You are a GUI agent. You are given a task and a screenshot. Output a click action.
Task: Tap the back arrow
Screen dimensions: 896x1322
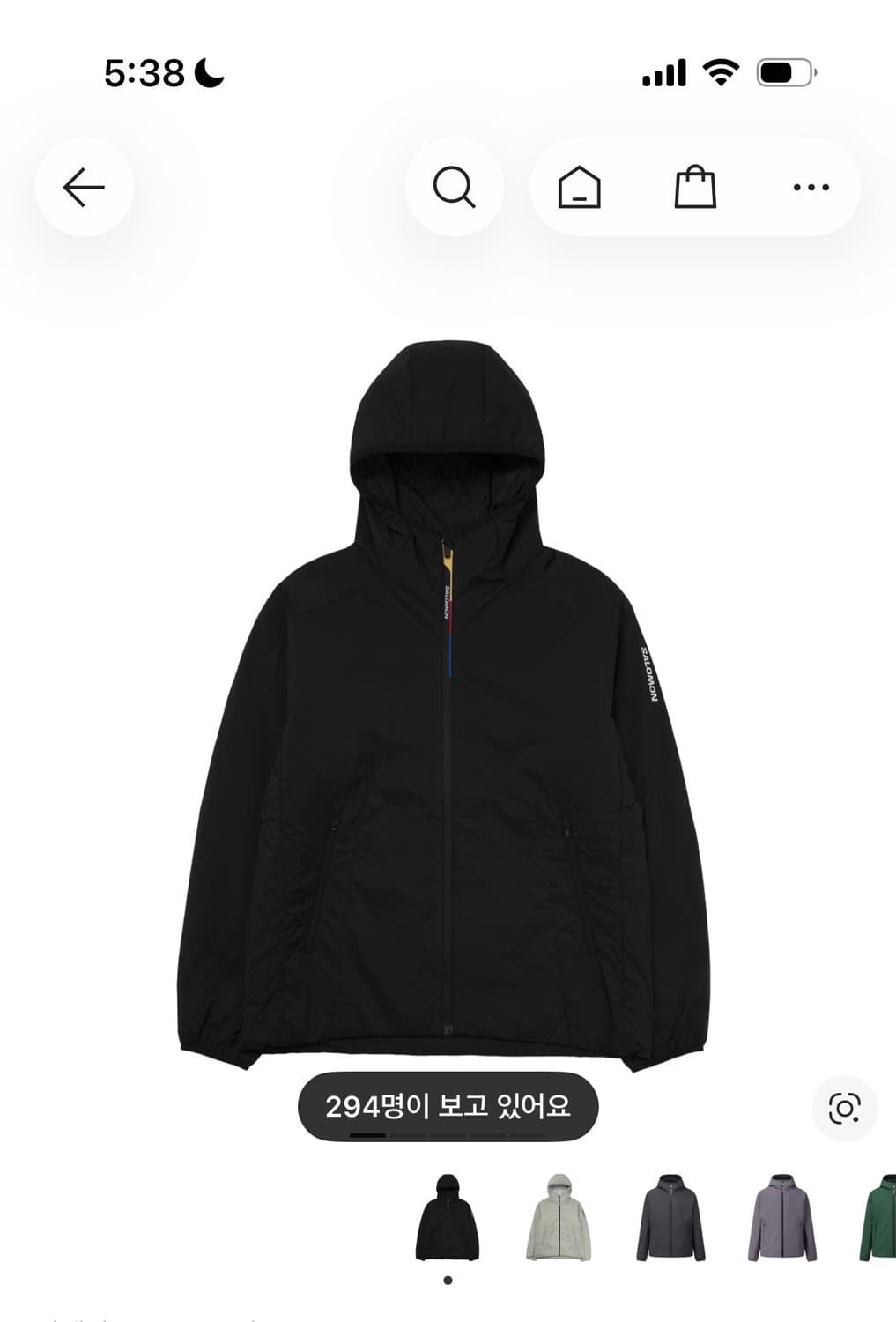pos(84,187)
